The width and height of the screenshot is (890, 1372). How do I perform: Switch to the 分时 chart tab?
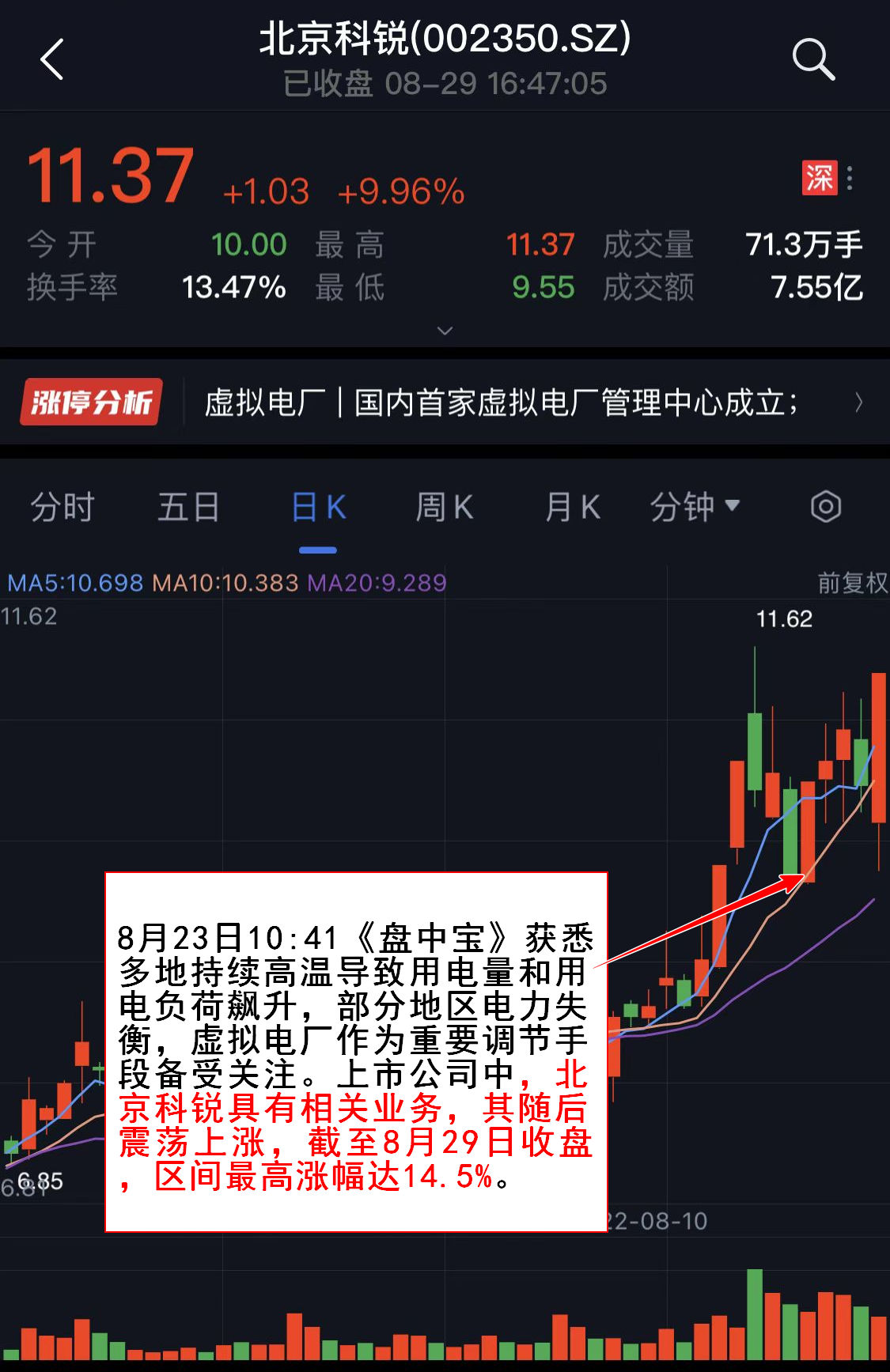(62, 507)
